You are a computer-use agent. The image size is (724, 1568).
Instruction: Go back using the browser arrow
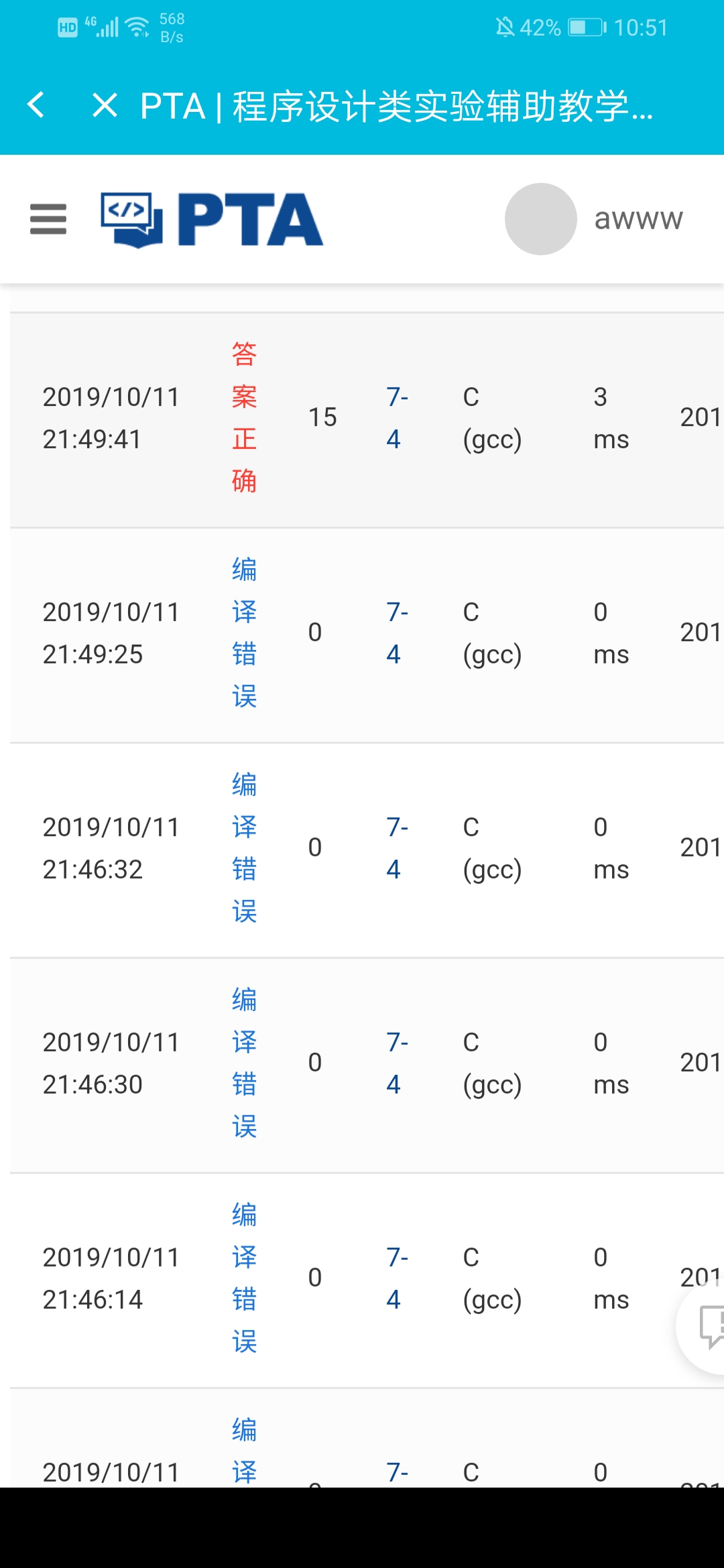coord(36,105)
